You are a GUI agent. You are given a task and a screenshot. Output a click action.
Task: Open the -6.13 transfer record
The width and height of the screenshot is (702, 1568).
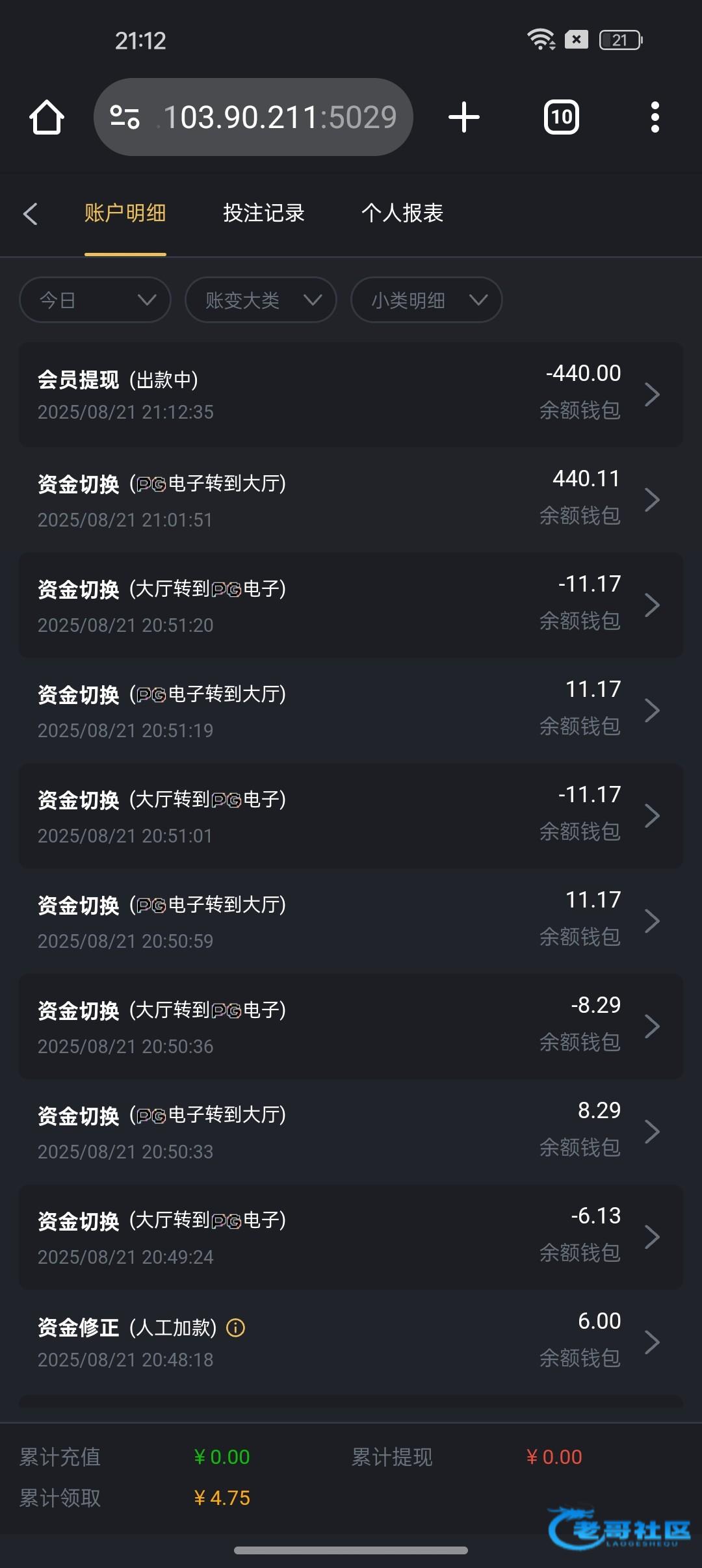click(351, 1237)
